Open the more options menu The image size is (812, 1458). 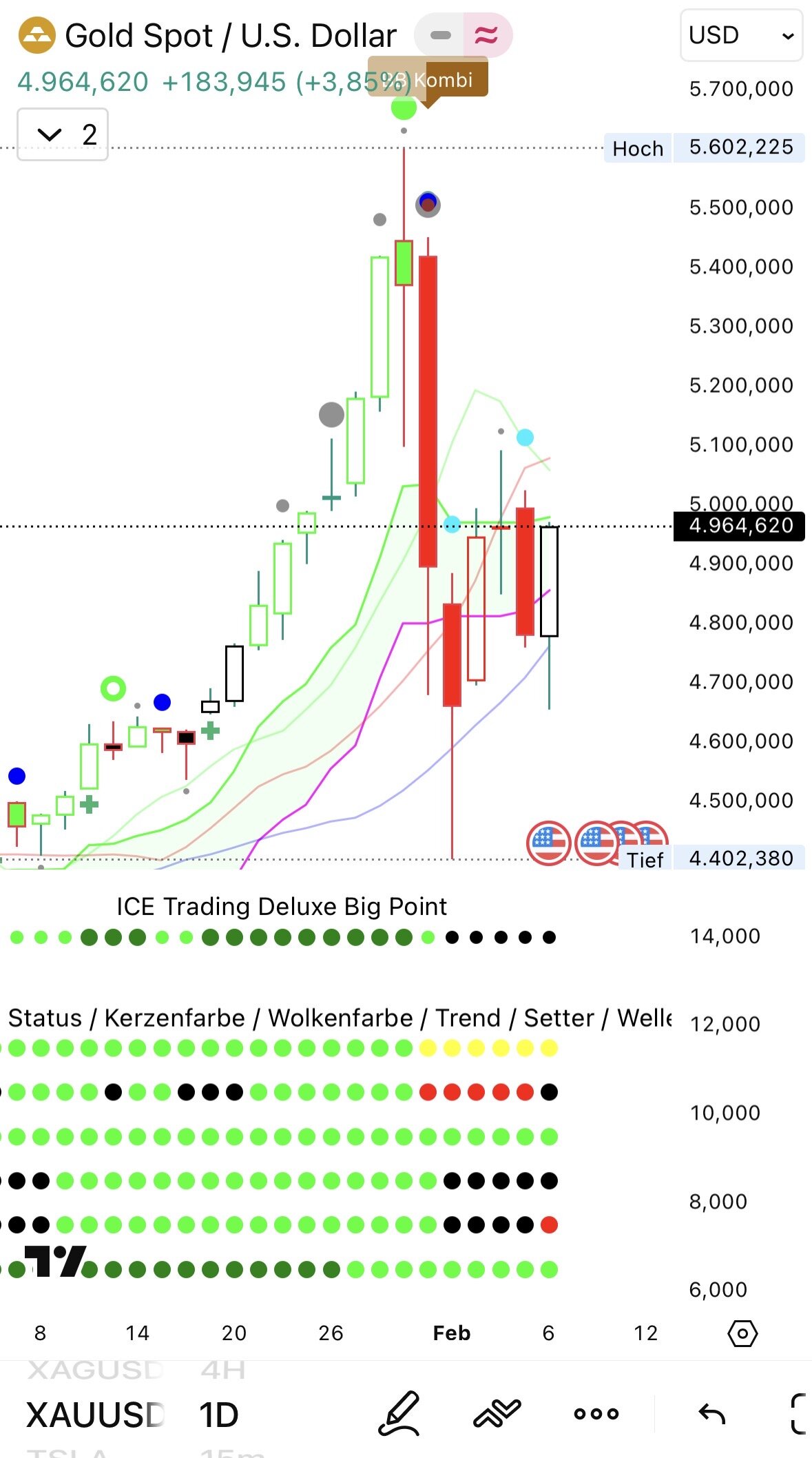(x=596, y=1414)
